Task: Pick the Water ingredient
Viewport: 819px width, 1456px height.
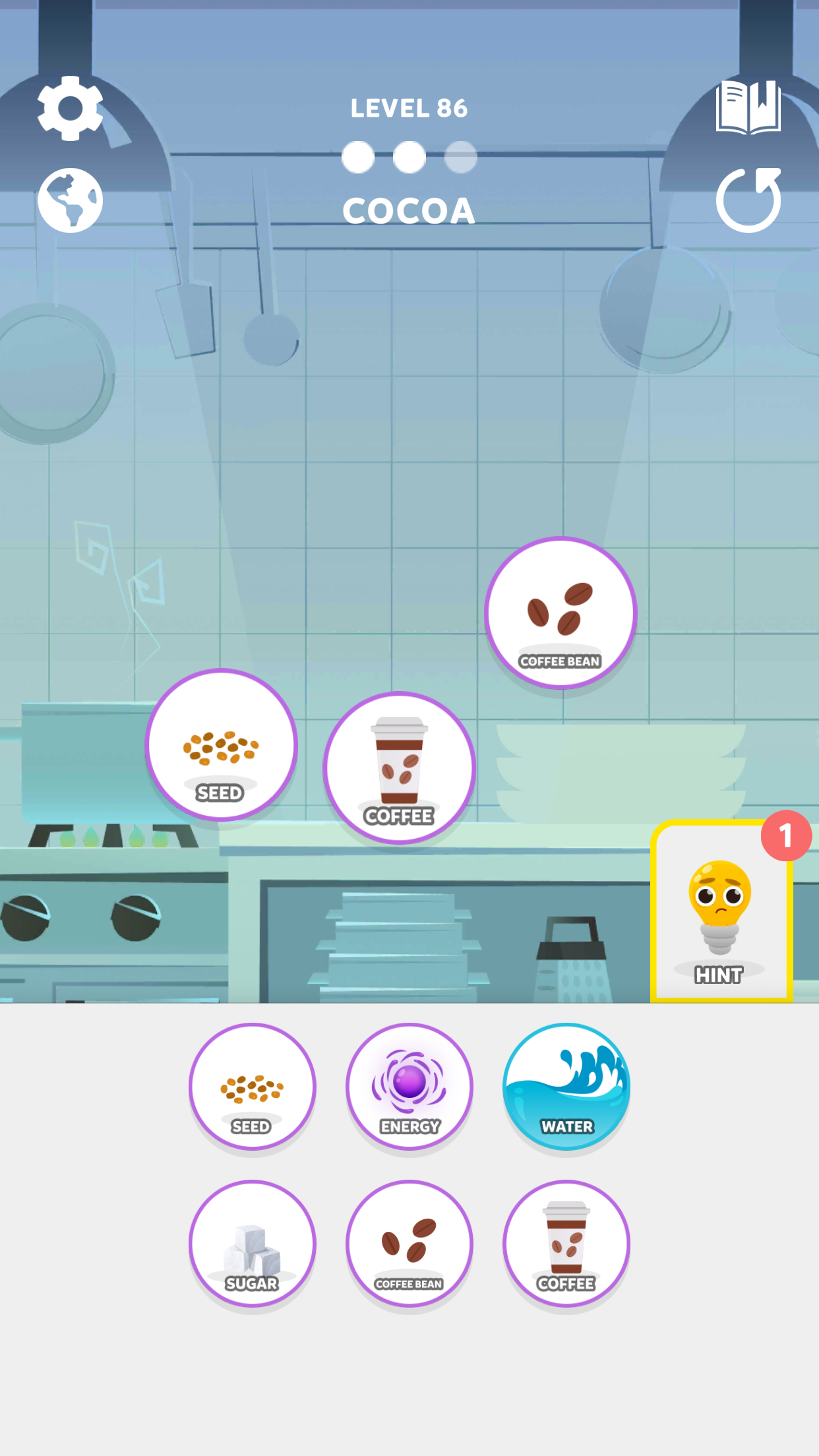Action: tap(566, 1087)
